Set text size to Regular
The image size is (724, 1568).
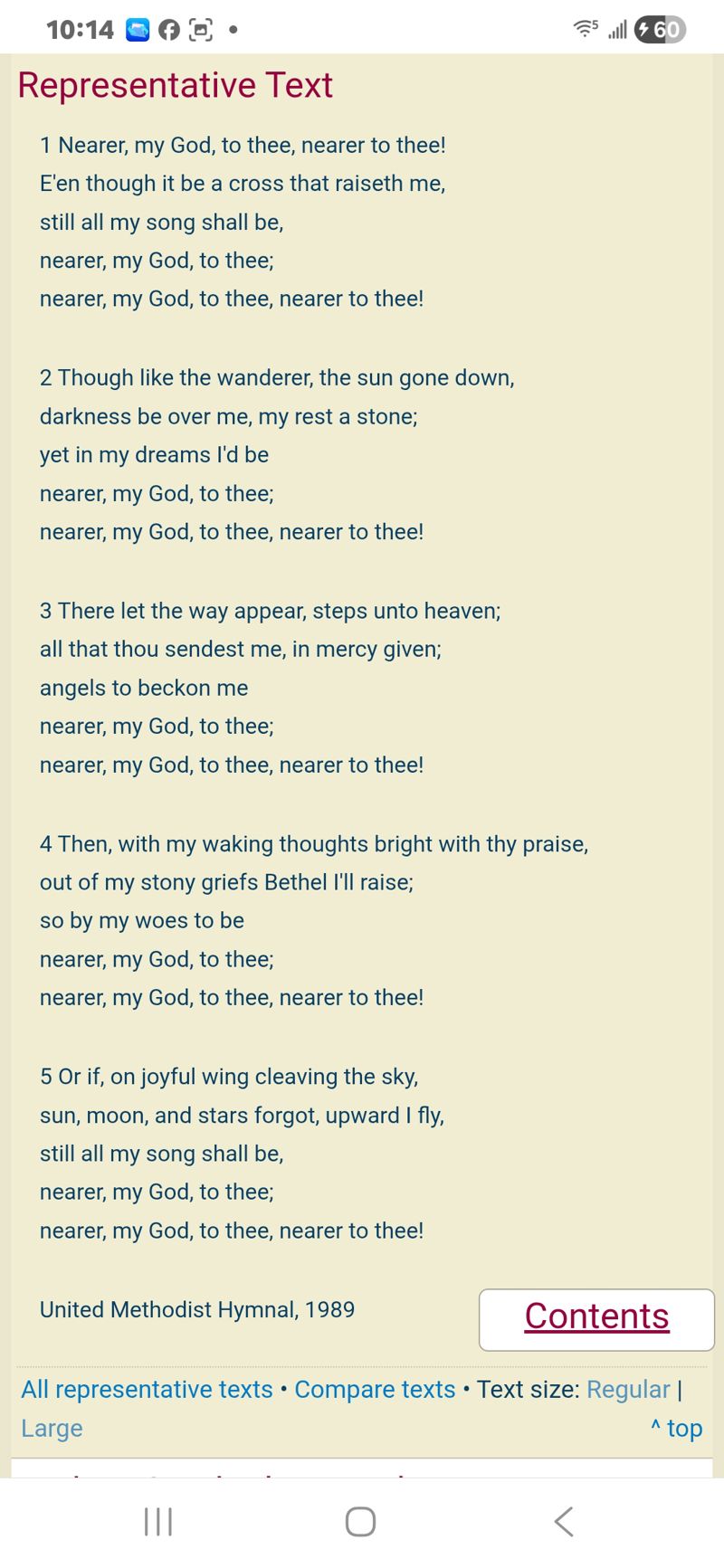(x=628, y=1389)
